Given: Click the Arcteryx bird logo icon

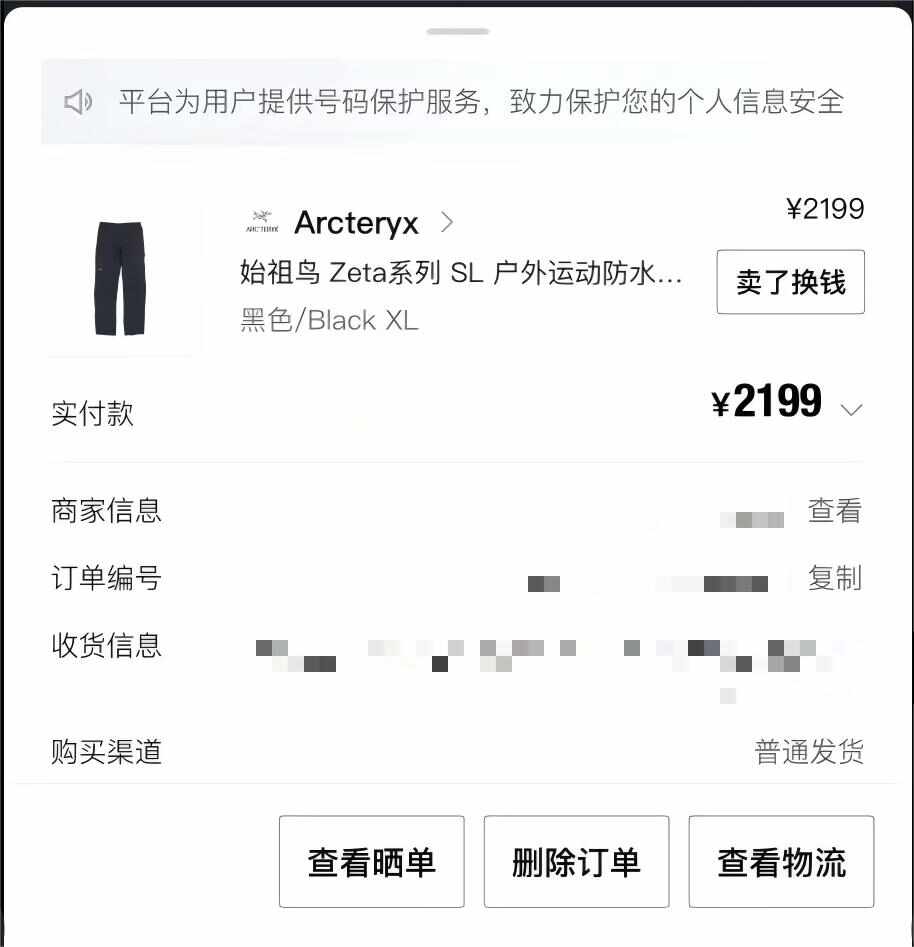Looking at the screenshot, I should pos(262,222).
